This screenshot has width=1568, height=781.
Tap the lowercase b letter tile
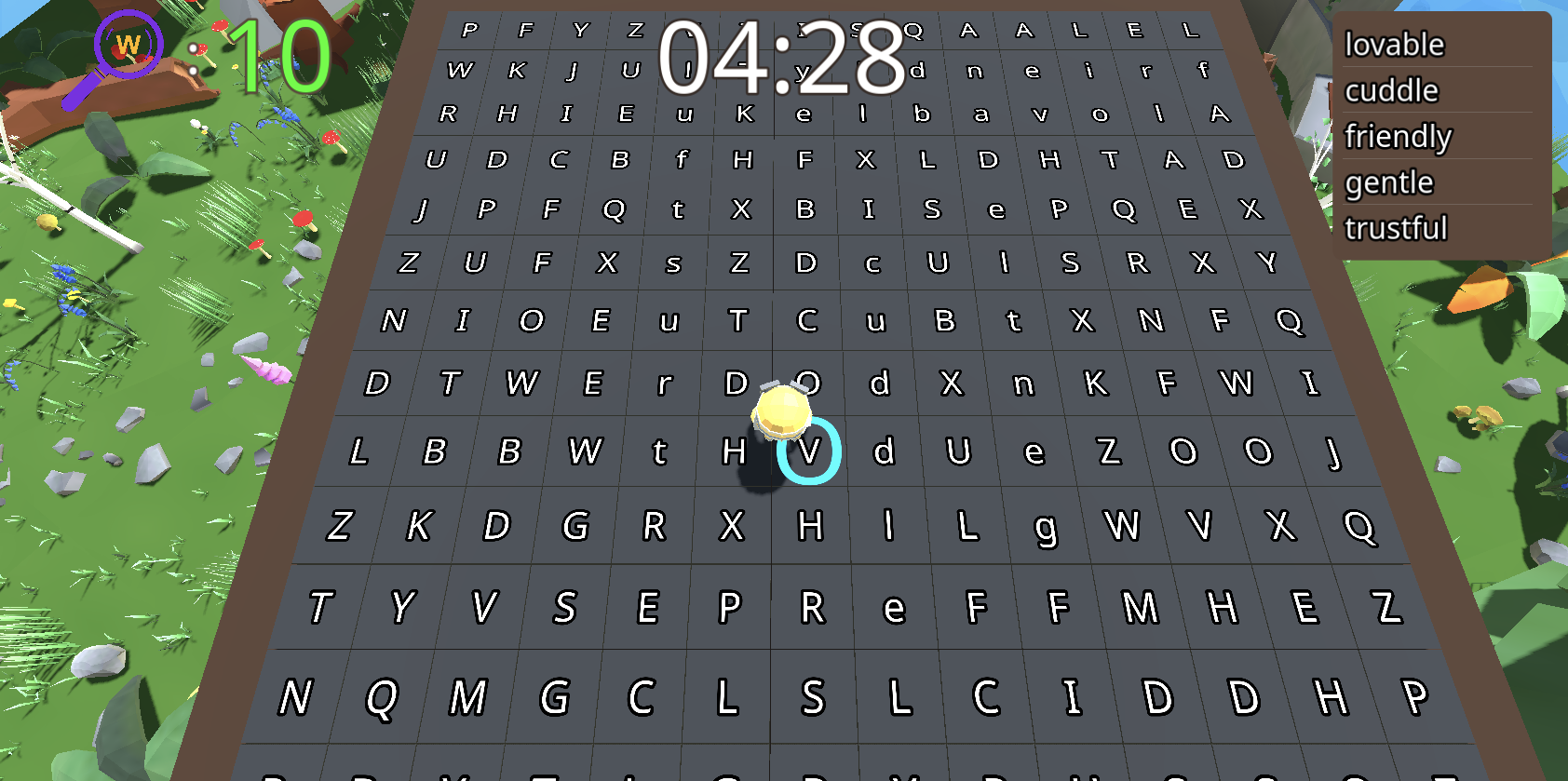tap(922, 114)
